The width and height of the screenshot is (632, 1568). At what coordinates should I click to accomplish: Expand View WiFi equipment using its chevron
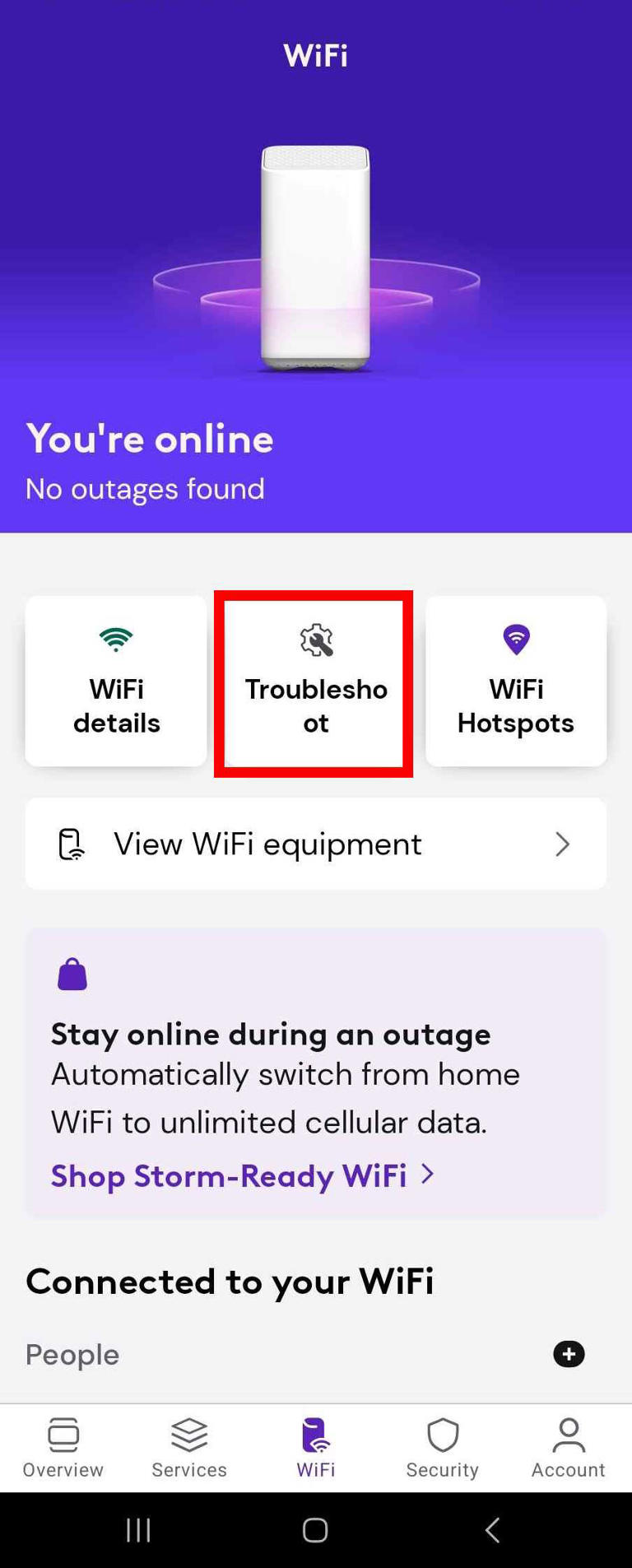pyautogui.click(x=563, y=844)
